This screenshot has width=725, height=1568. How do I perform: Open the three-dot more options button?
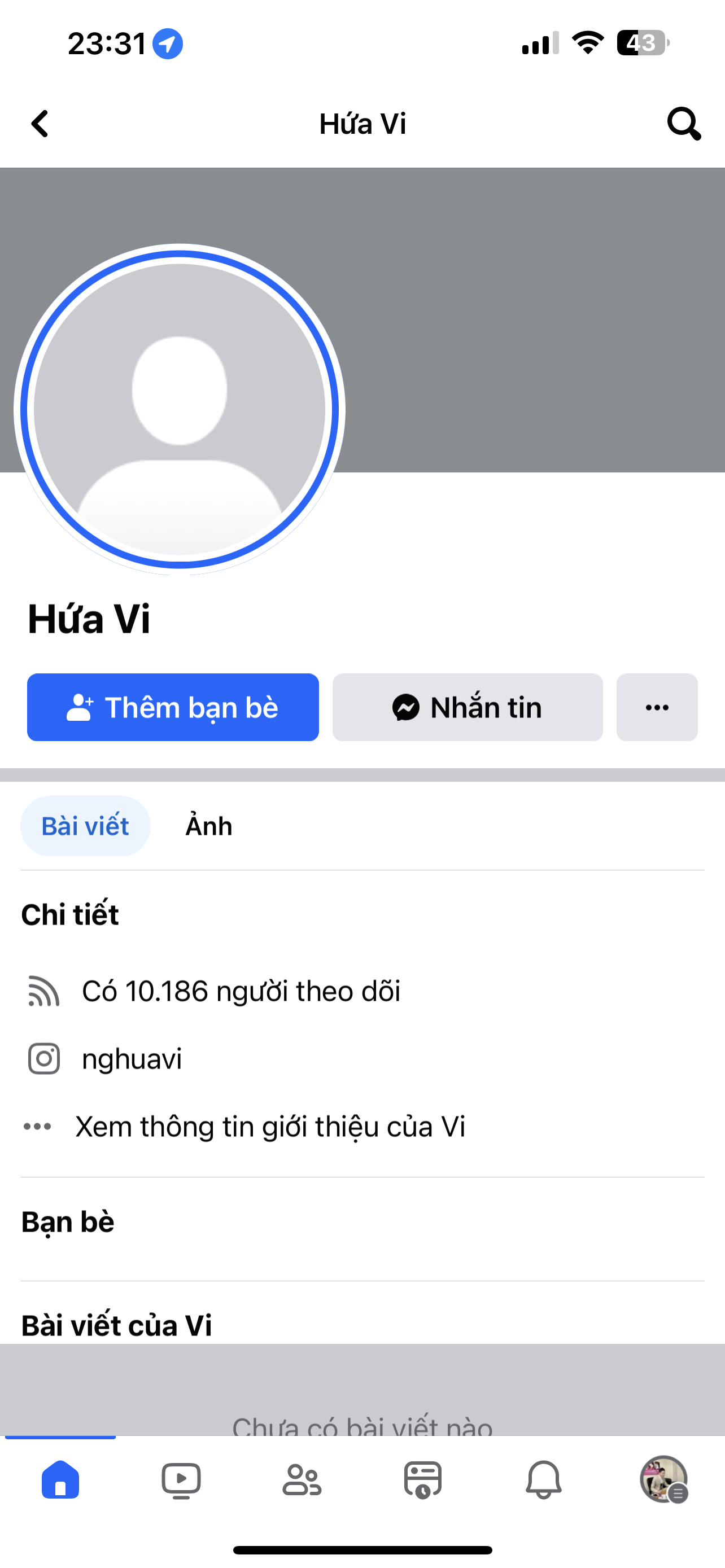pyautogui.click(x=657, y=707)
